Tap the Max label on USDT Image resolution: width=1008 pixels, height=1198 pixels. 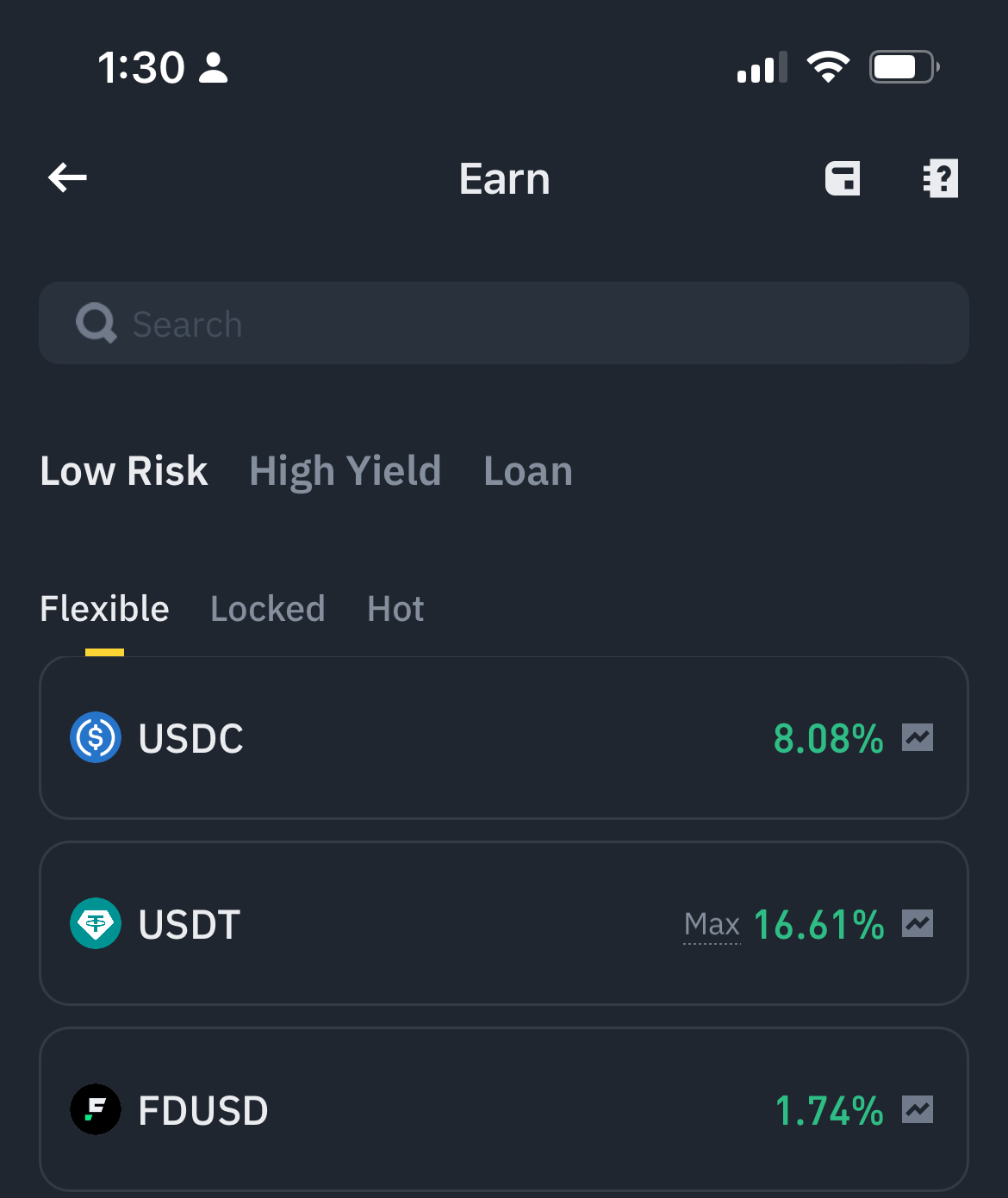click(x=712, y=925)
